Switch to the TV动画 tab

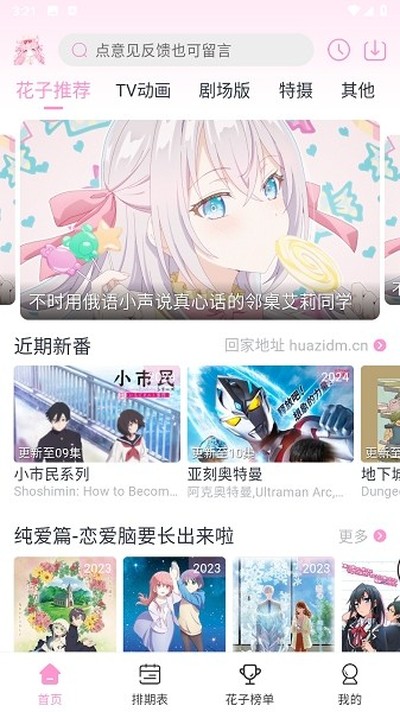[143, 90]
